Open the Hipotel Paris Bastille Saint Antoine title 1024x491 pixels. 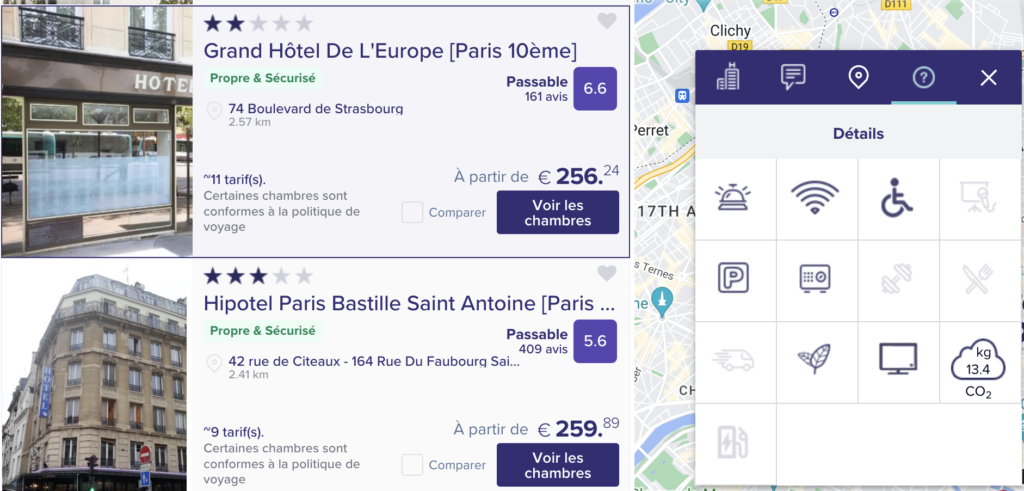coord(409,303)
